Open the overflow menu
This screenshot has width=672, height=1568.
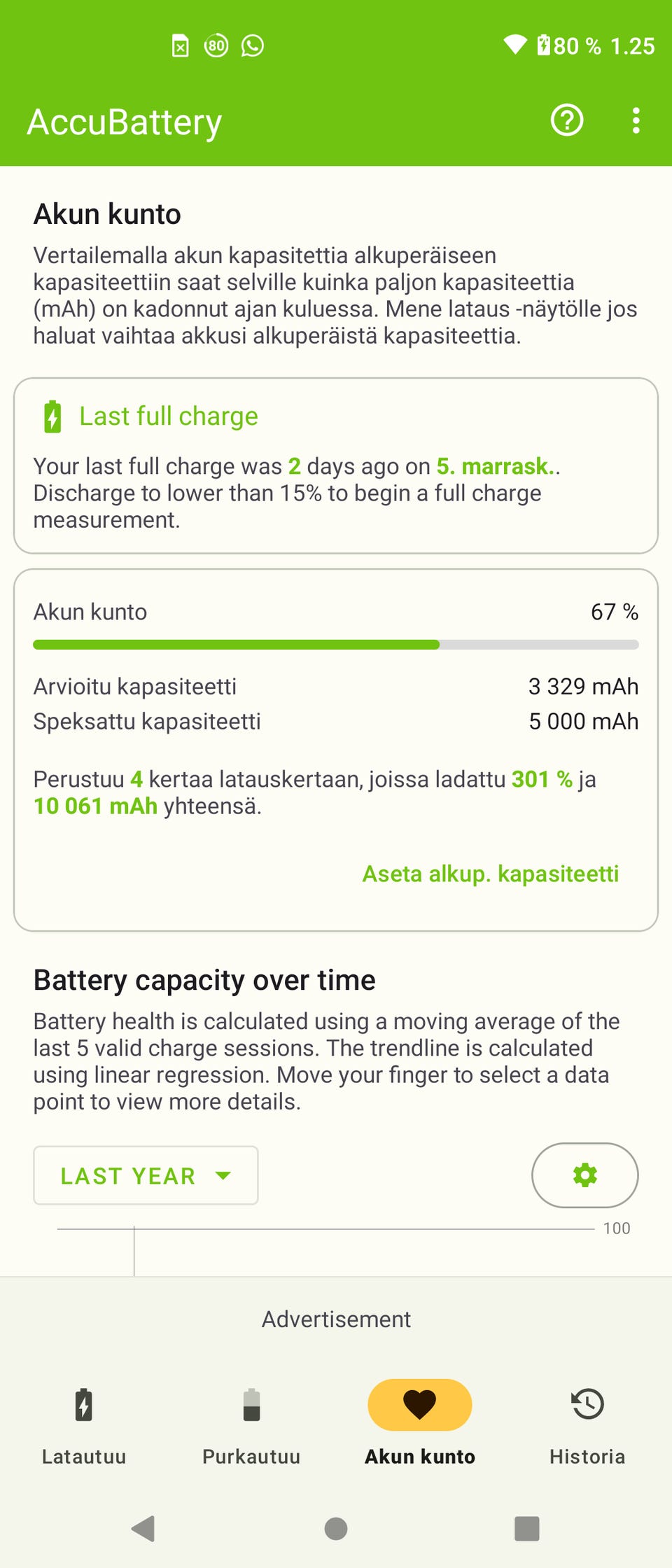click(x=636, y=120)
